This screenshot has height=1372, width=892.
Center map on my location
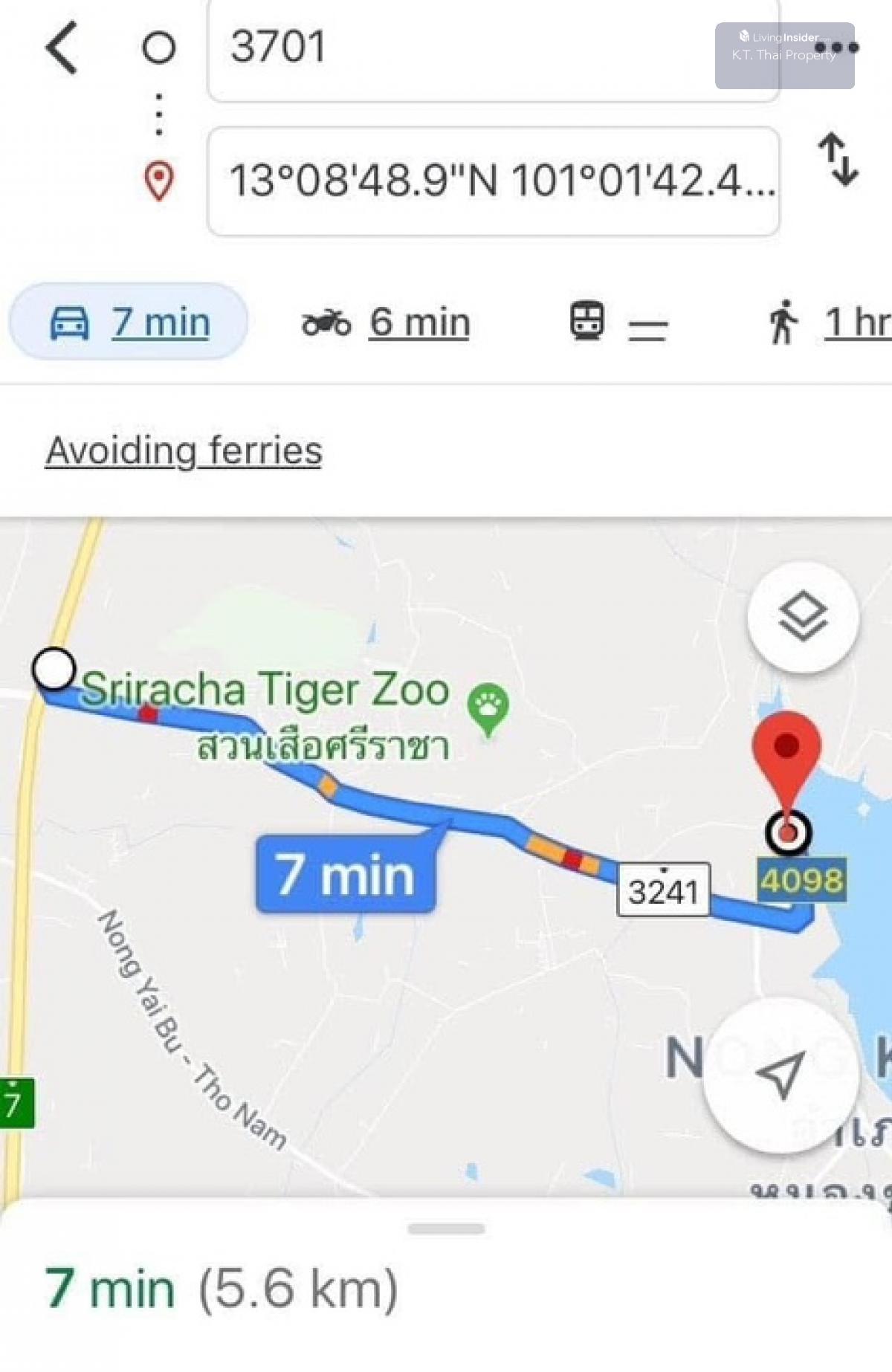pos(780,1074)
